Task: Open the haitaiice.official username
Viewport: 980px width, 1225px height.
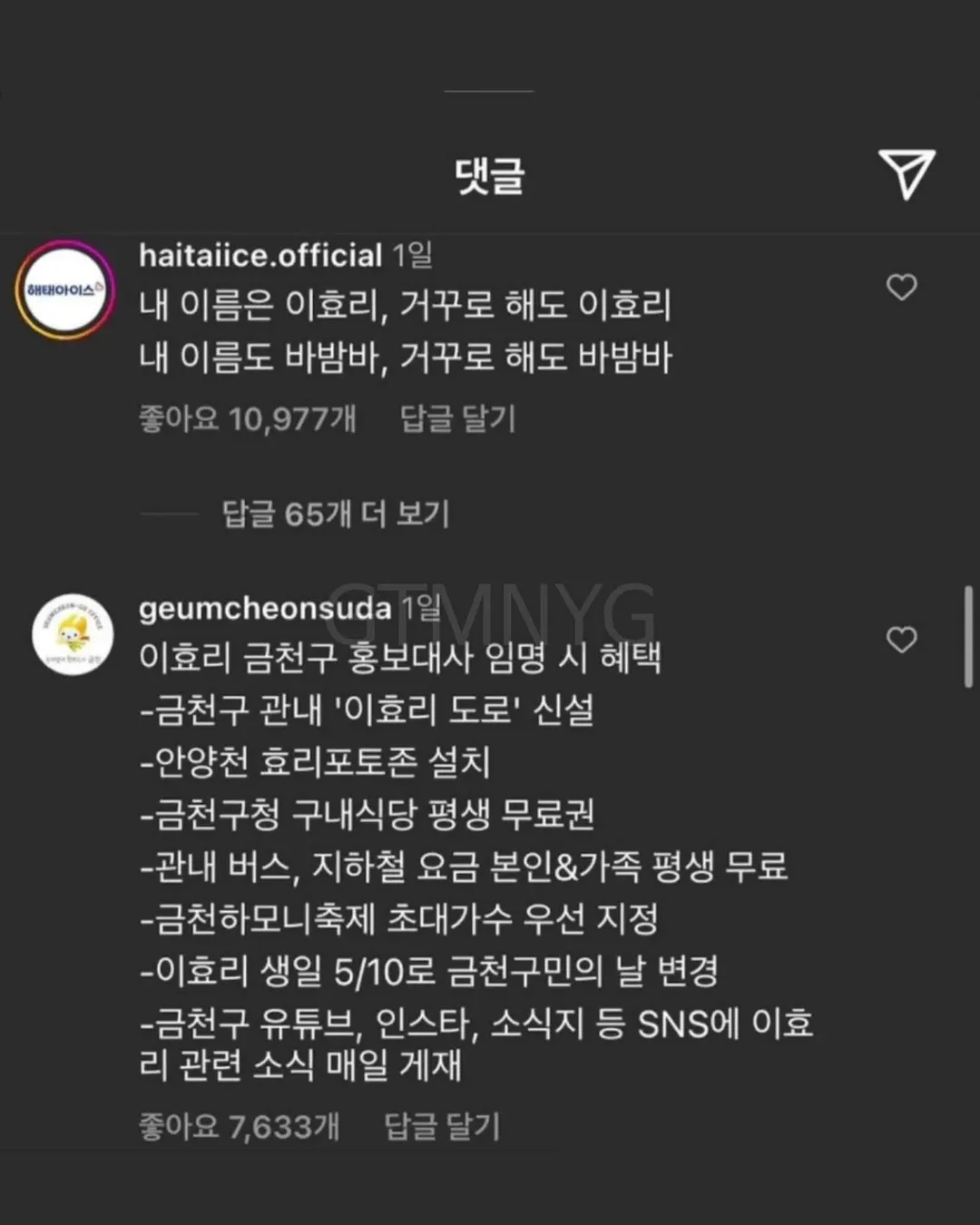Action: pyautogui.click(x=260, y=256)
